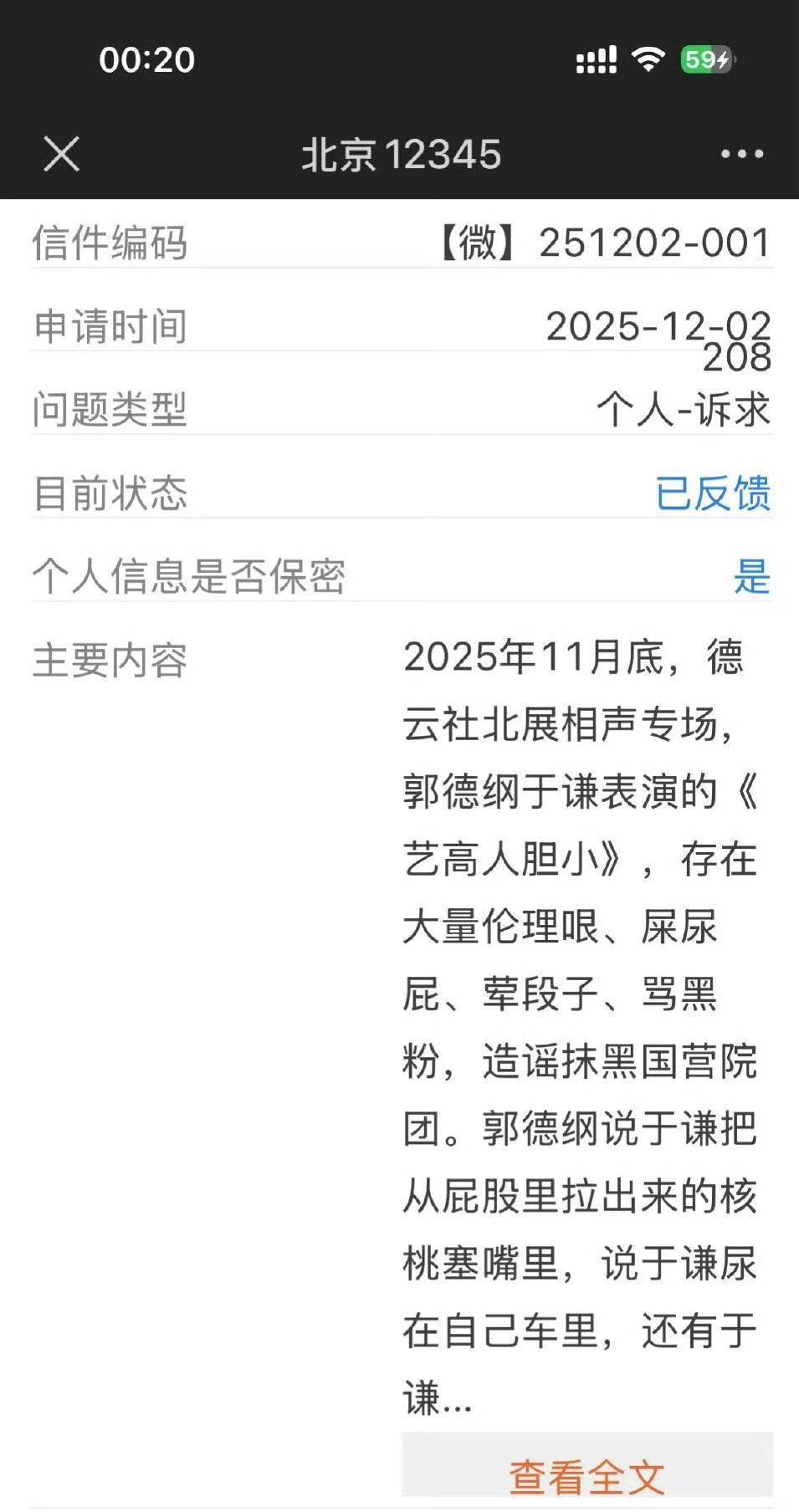The image size is (799, 1512).
Task: Tap 查看全文 to view full content
Action: pos(586,1475)
